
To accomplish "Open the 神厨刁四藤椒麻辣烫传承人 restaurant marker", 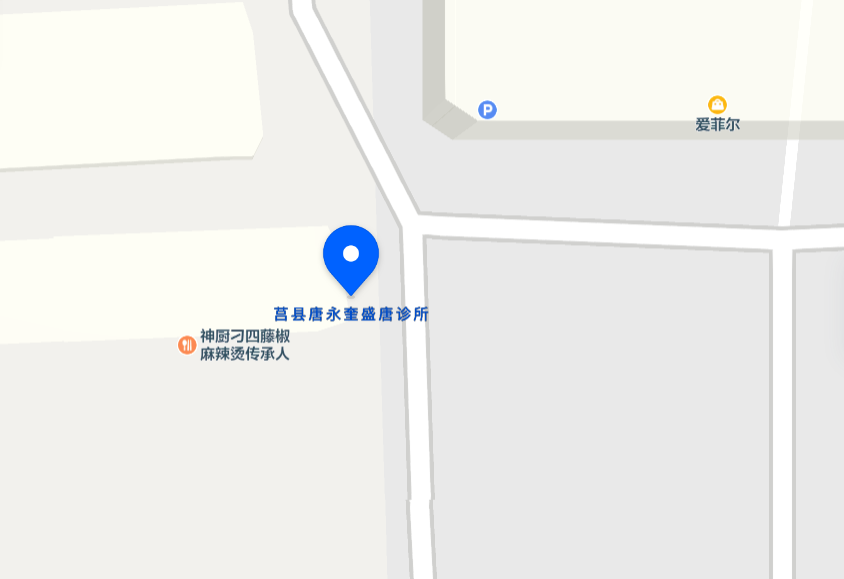I will [x=187, y=345].
